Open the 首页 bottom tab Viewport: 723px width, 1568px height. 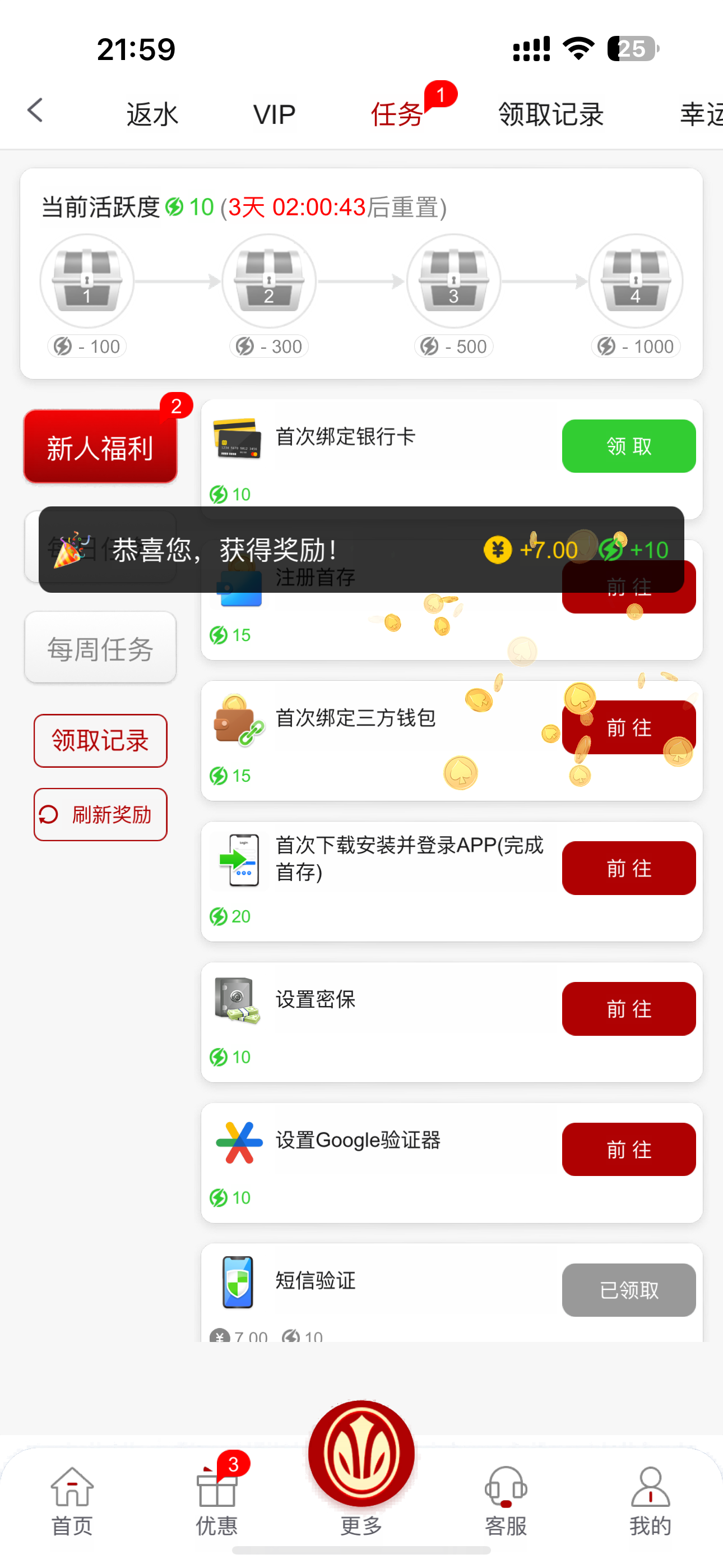click(72, 1501)
